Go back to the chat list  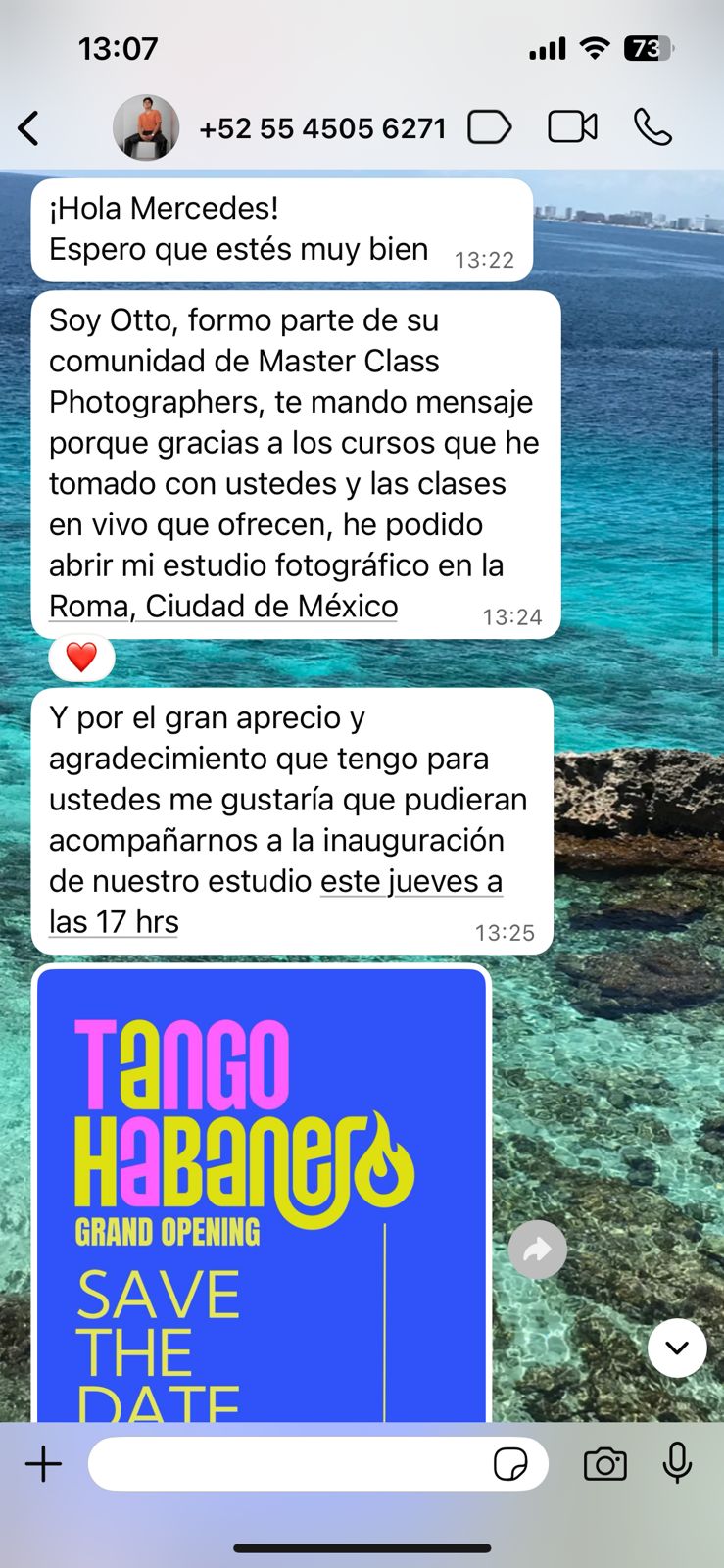pyautogui.click(x=29, y=128)
